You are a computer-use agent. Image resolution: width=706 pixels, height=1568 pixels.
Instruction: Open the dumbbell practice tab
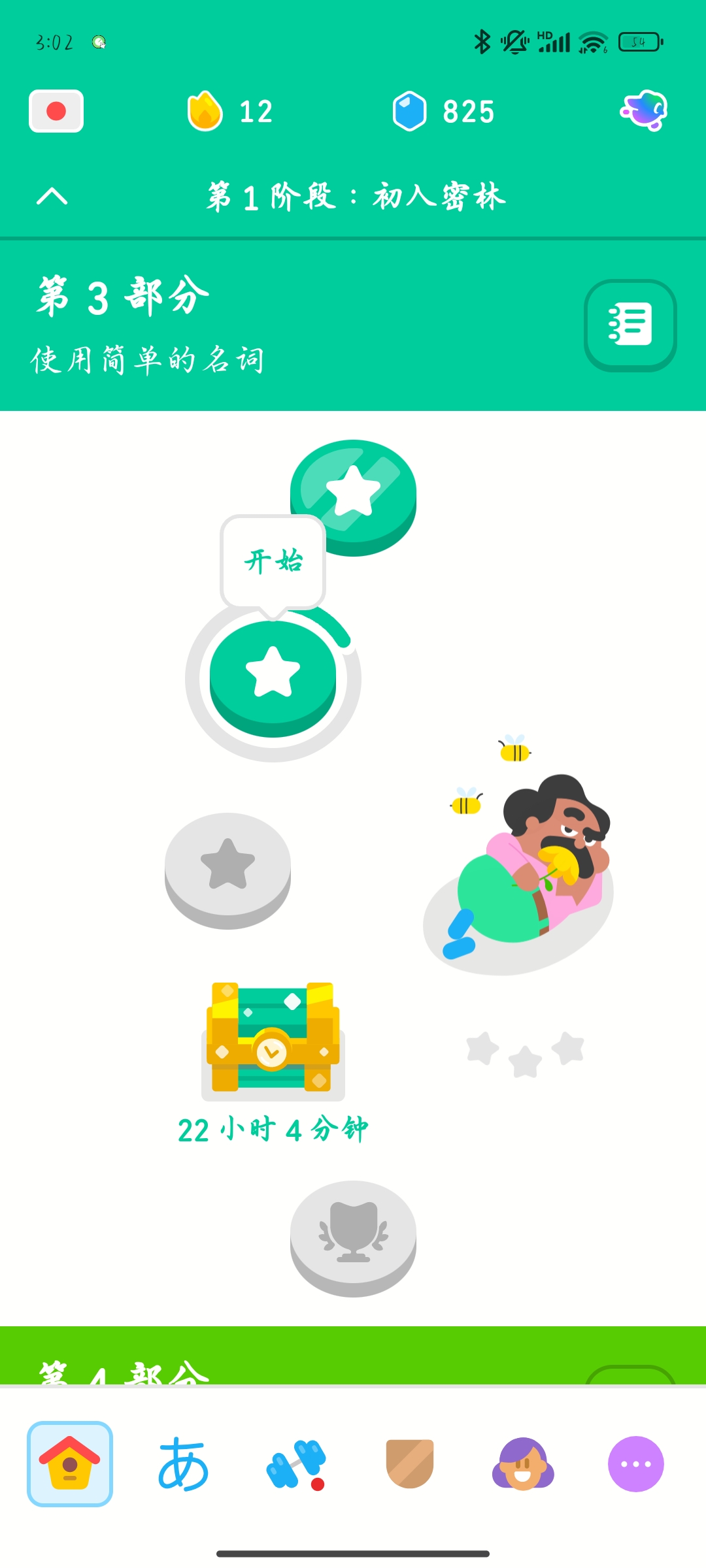coord(296,1464)
